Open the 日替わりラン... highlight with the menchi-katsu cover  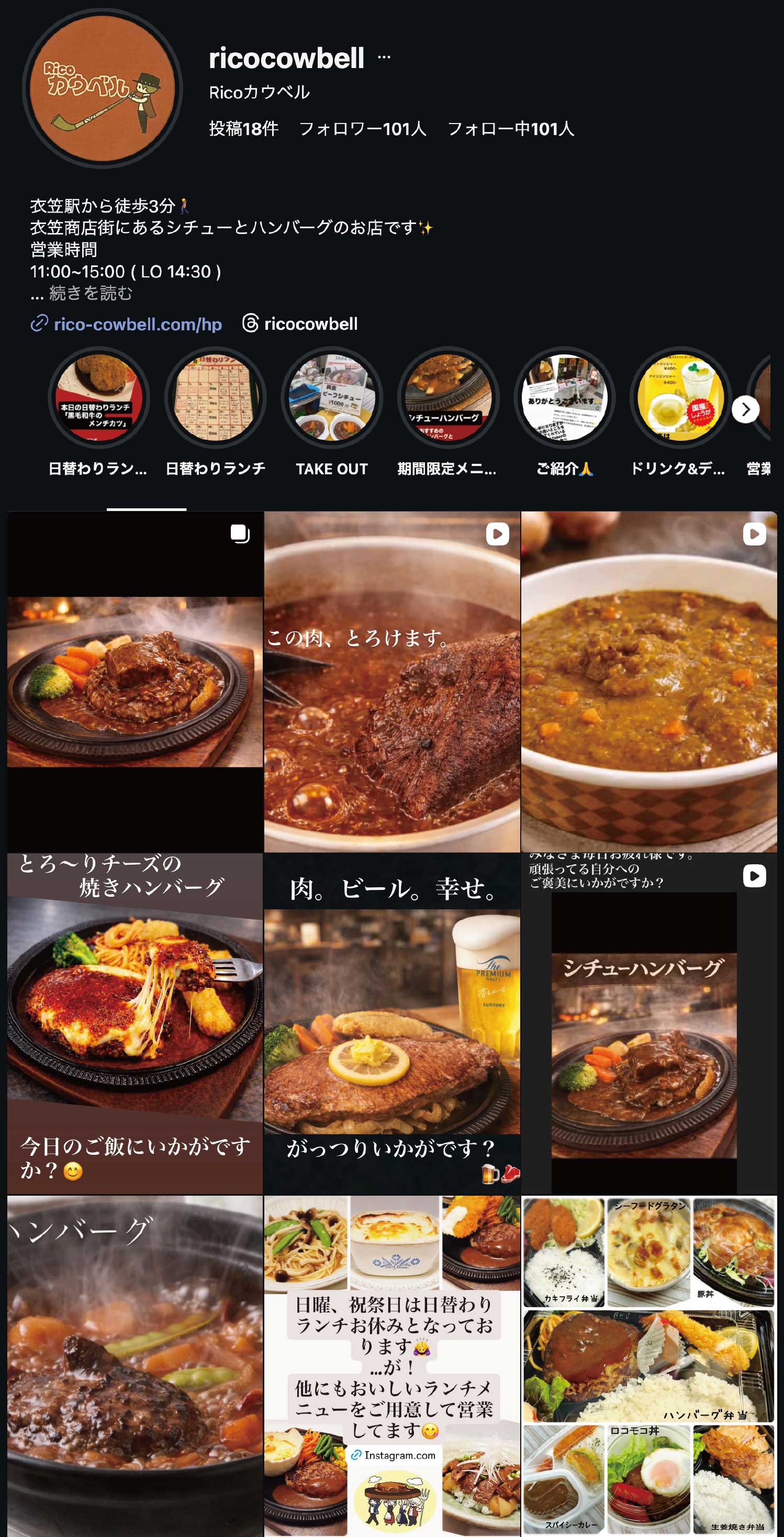(98, 398)
